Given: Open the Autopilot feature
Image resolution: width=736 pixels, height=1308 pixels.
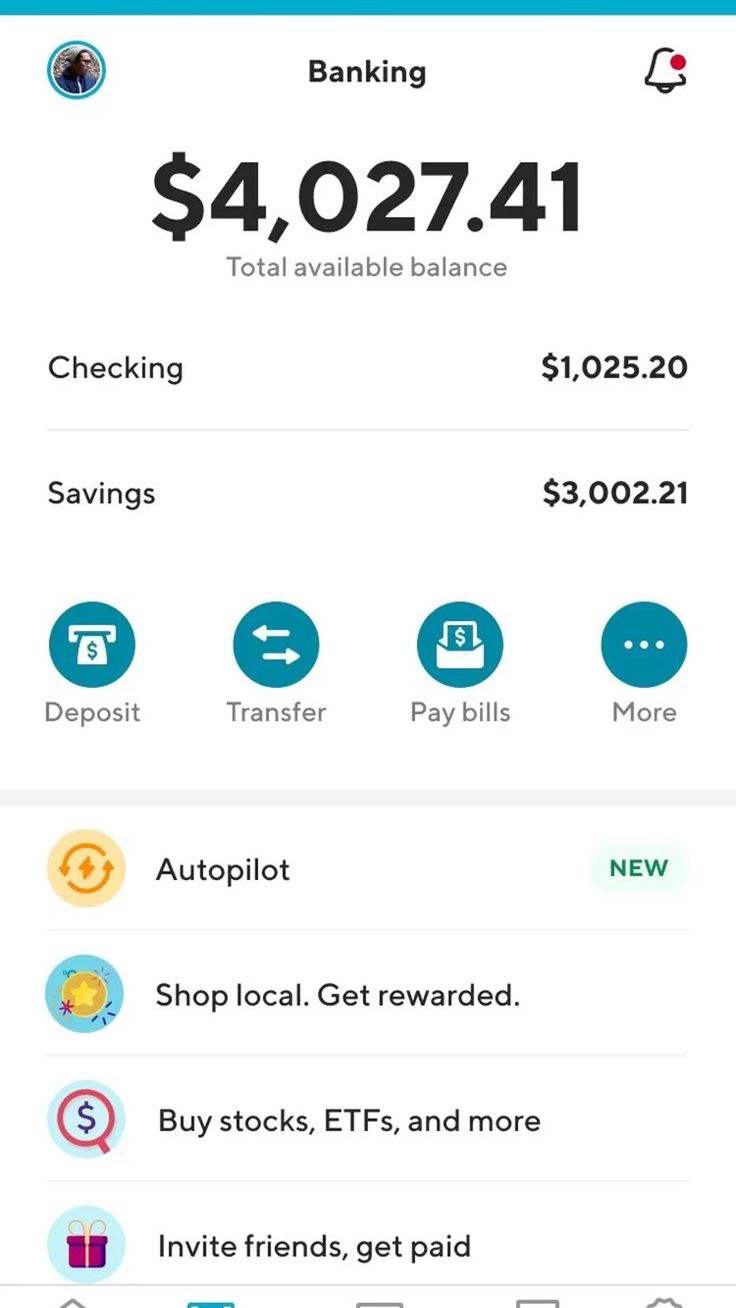Looking at the screenshot, I should pyautogui.click(x=367, y=869).
